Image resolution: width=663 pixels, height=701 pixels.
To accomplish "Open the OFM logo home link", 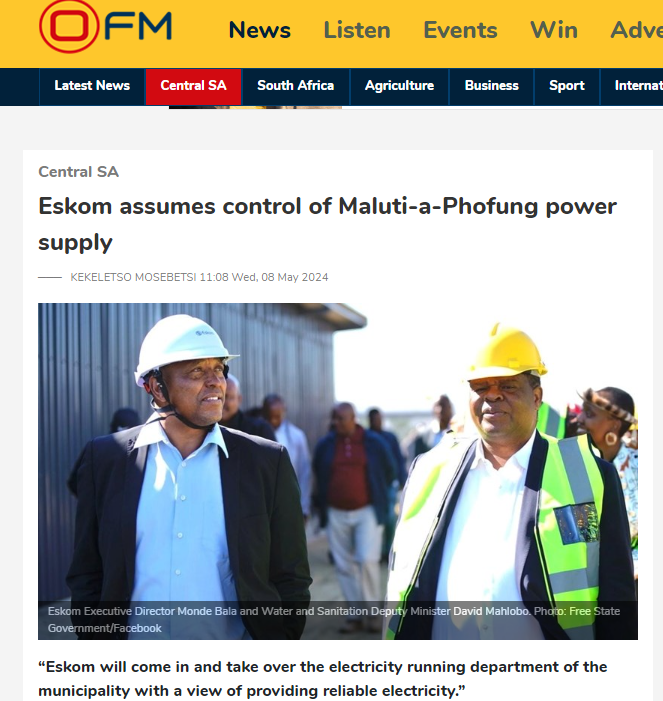I will (104, 26).
